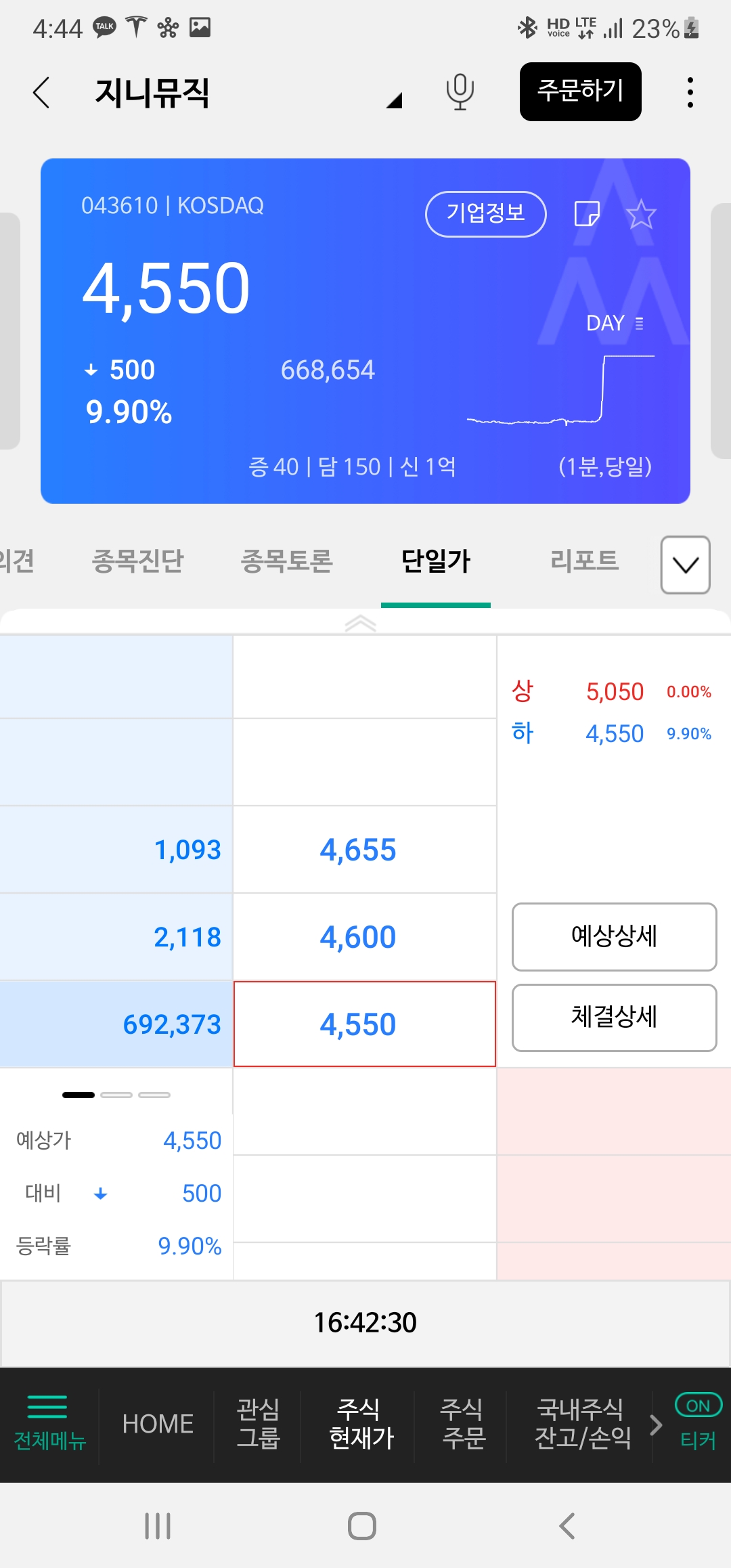Go to HOME in the bottom bar
The width and height of the screenshot is (731, 1568).
(x=158, y=1424)
